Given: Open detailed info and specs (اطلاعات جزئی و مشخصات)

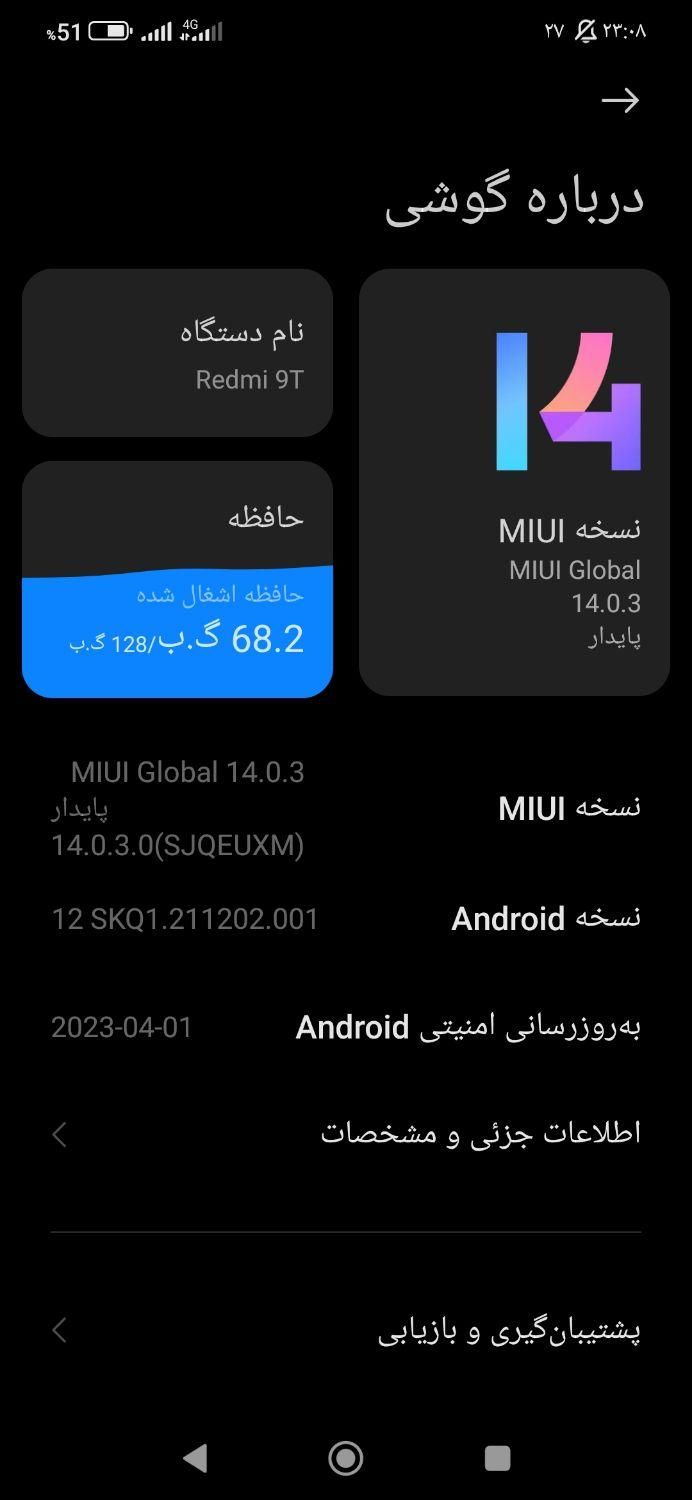Looking at the screenshot, I should coord(345,1134).
